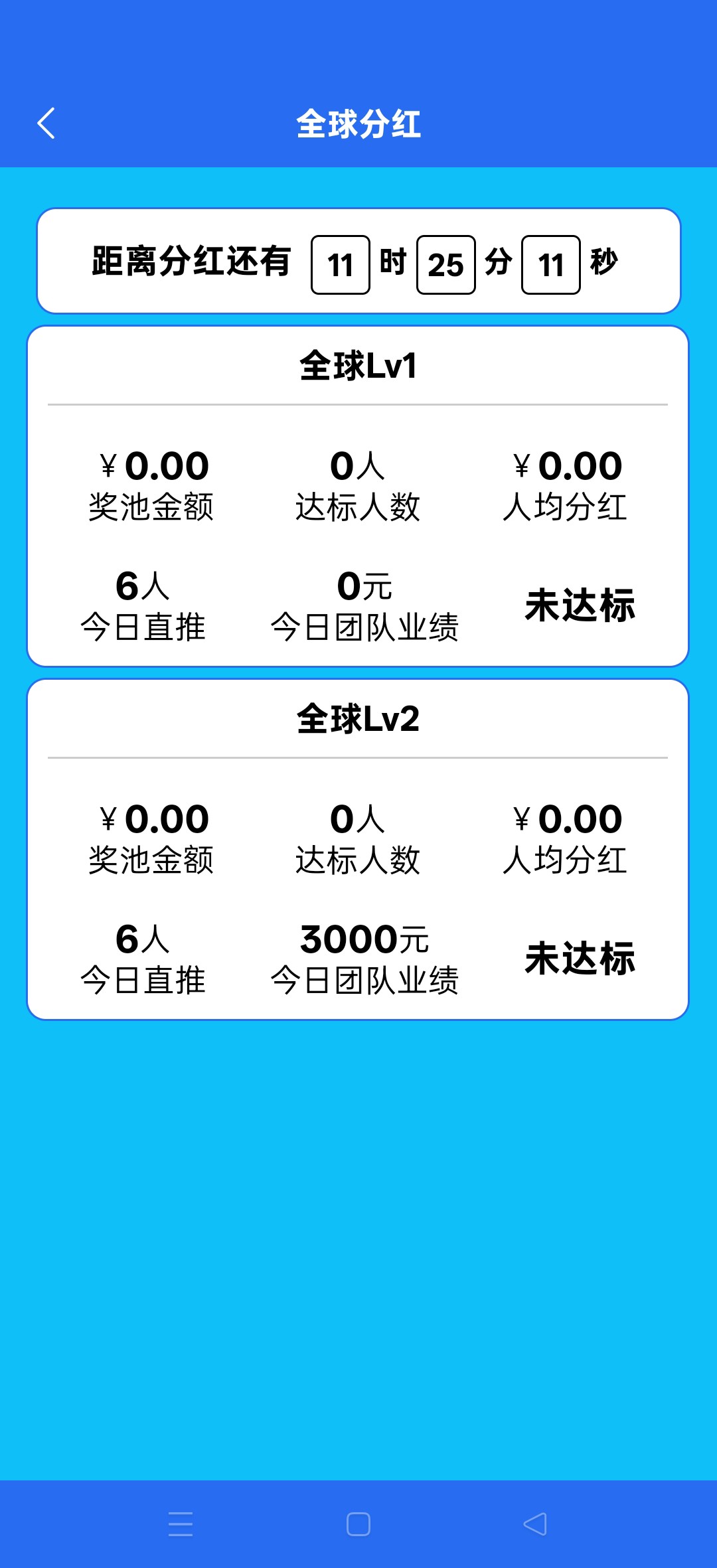Select the hours box showing 11
717x1568 pixels.
pos(341,264)
